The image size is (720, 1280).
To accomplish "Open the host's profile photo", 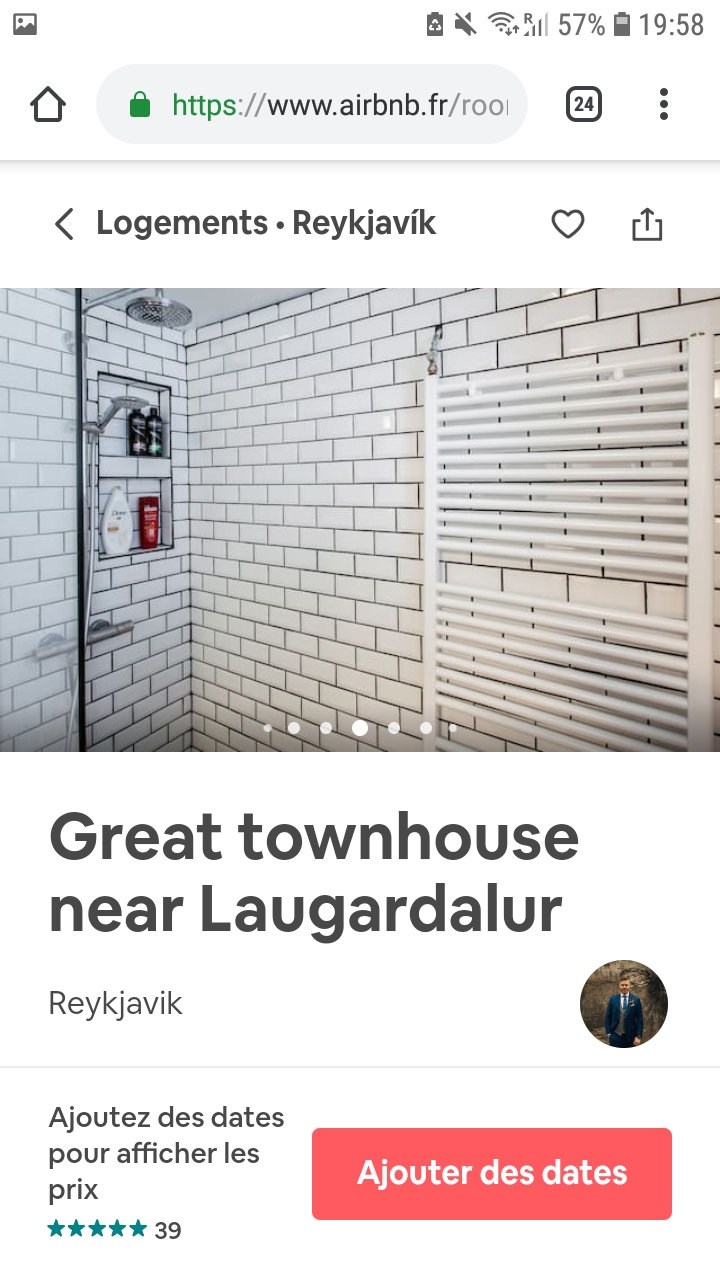I will point(624,1004).
